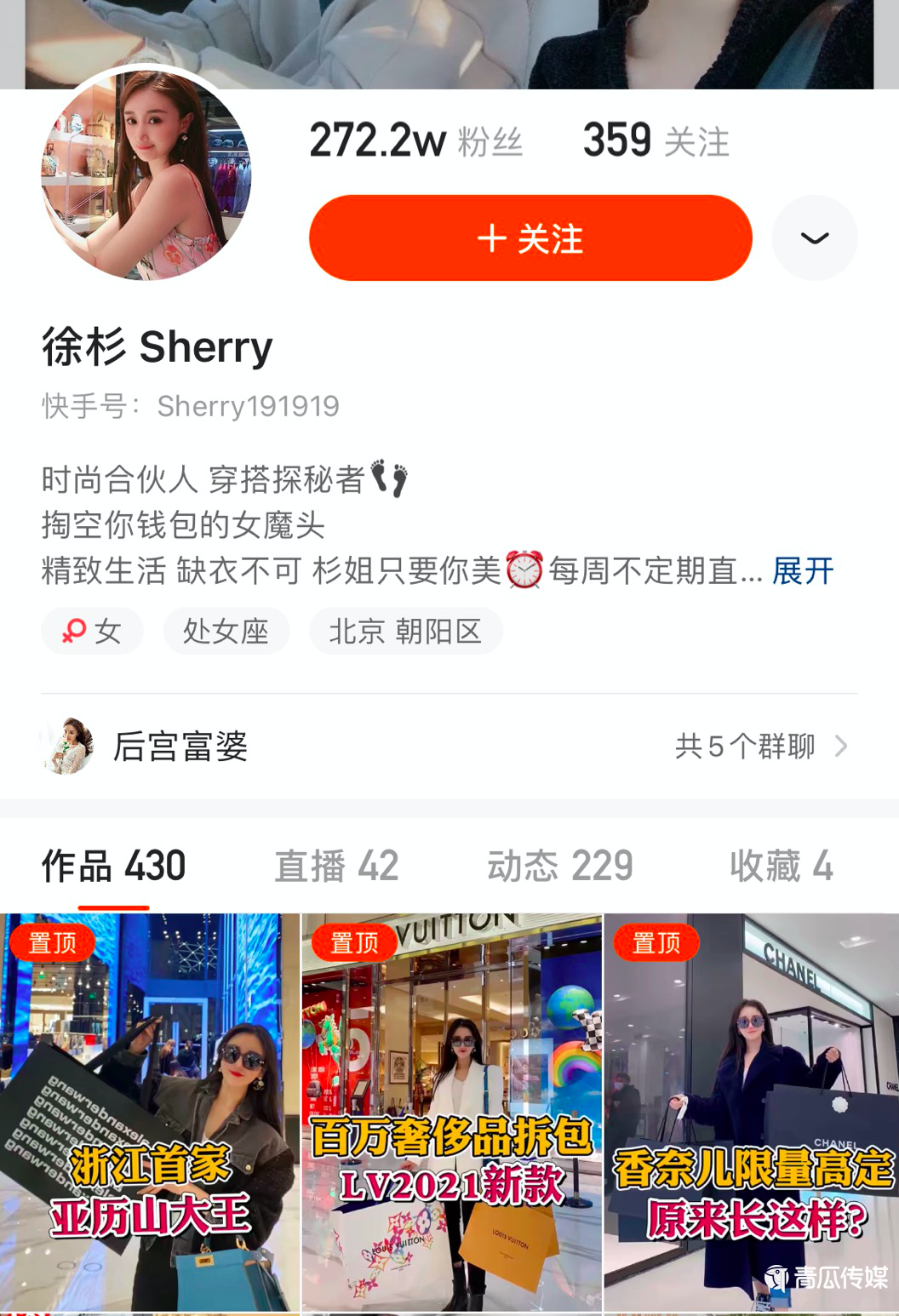
Task: Expand the bio with 展开
Action: point(802,571)
